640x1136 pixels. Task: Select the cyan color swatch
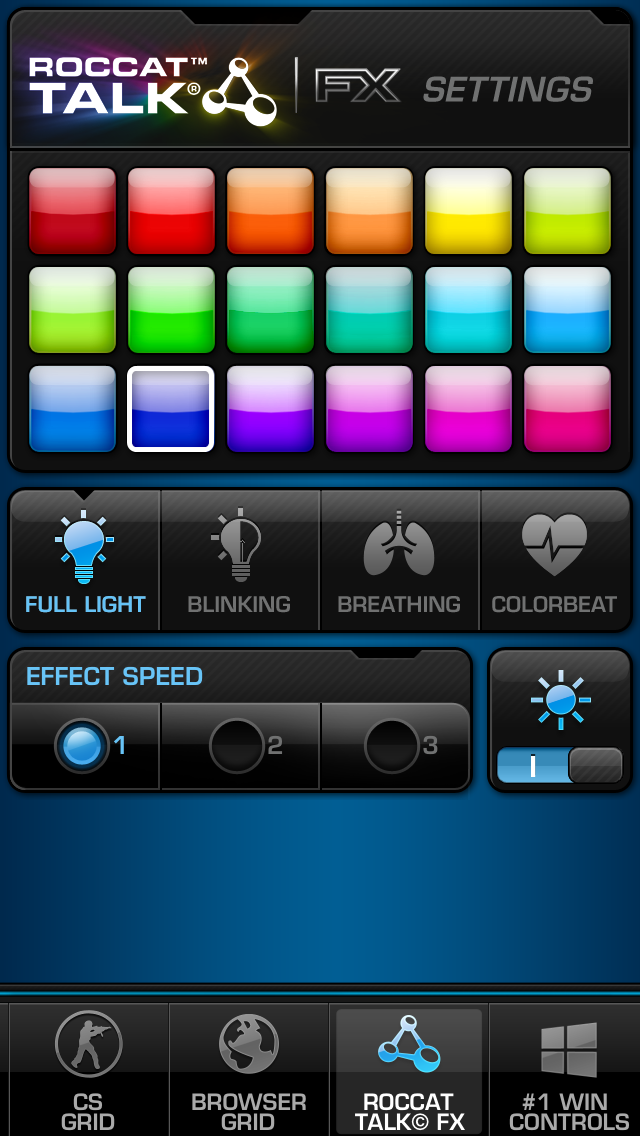[x=468, y=310]
